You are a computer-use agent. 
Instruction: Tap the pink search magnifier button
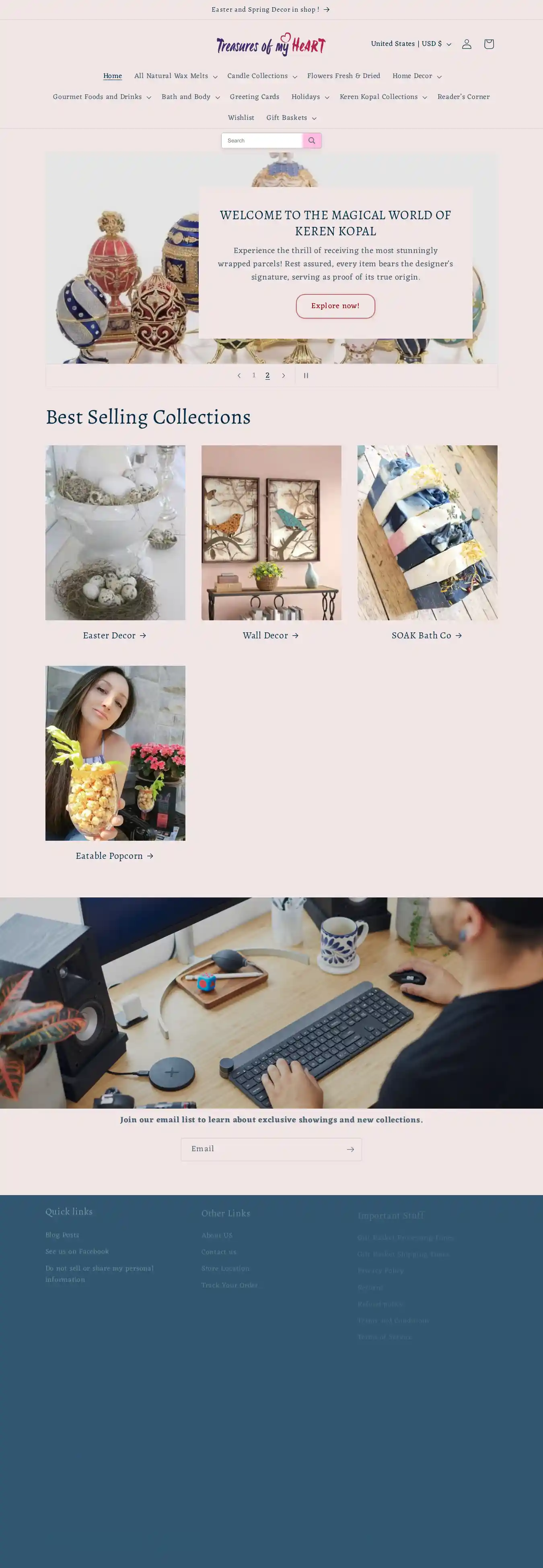[312, 141]
